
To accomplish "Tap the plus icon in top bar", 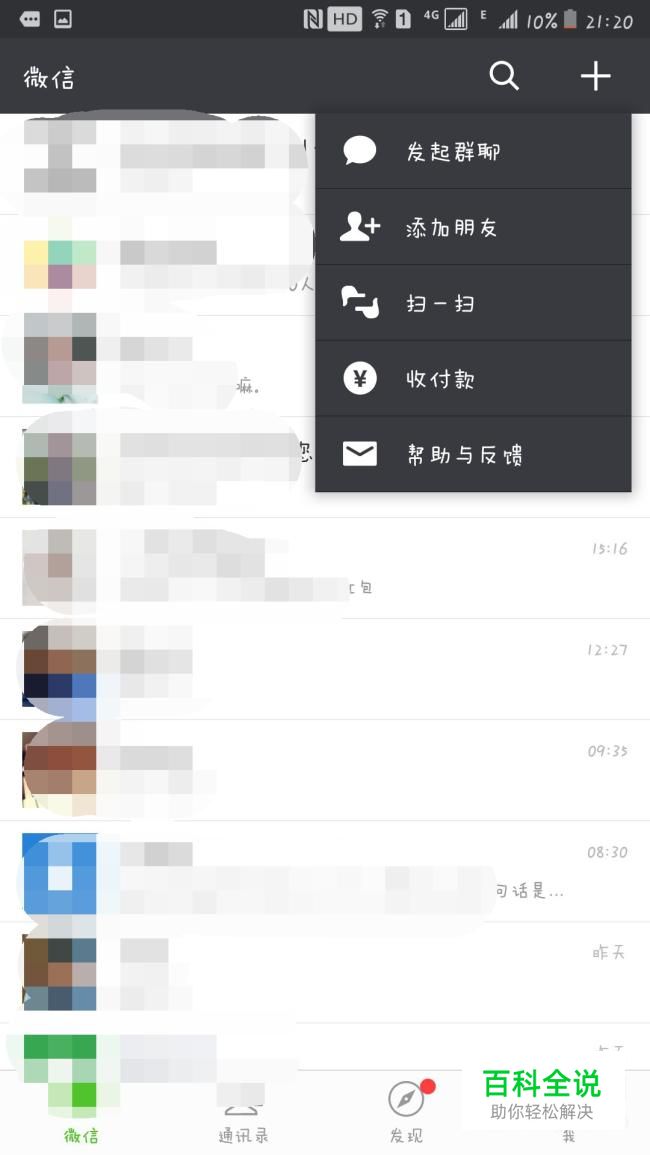I will point(595,76).
